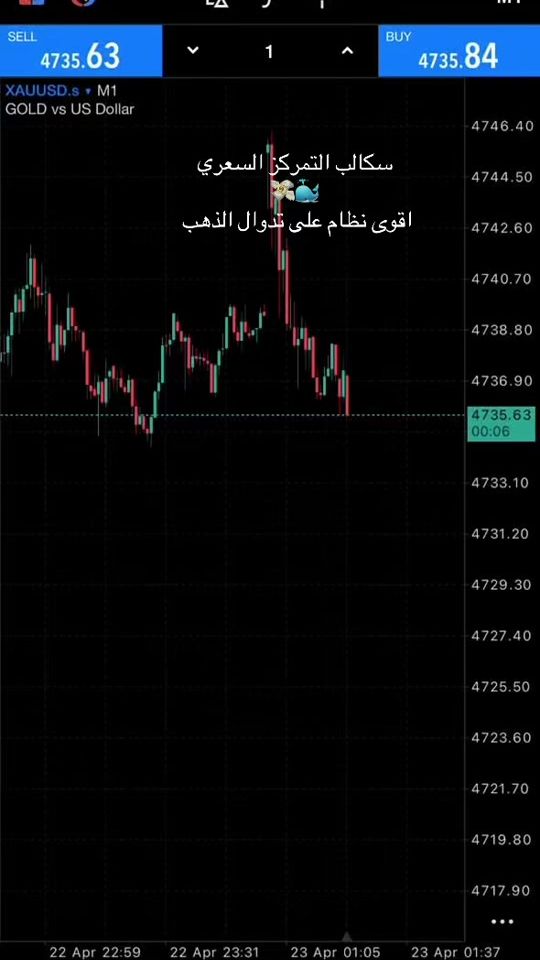Edit the trade volume field showing 1
The height and width of the screenshot is (960, 540).
click(x=269, y=51)
